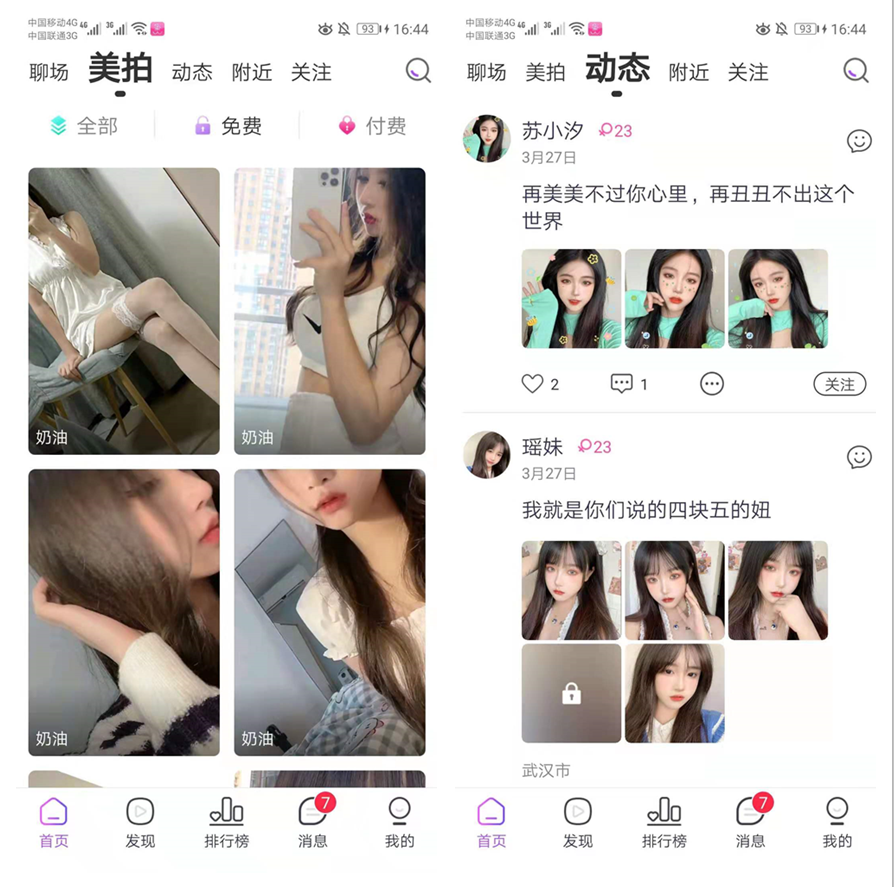Select the 全部 filter
The height and width of the screenshot is (887, 894).
click(84, 126)
